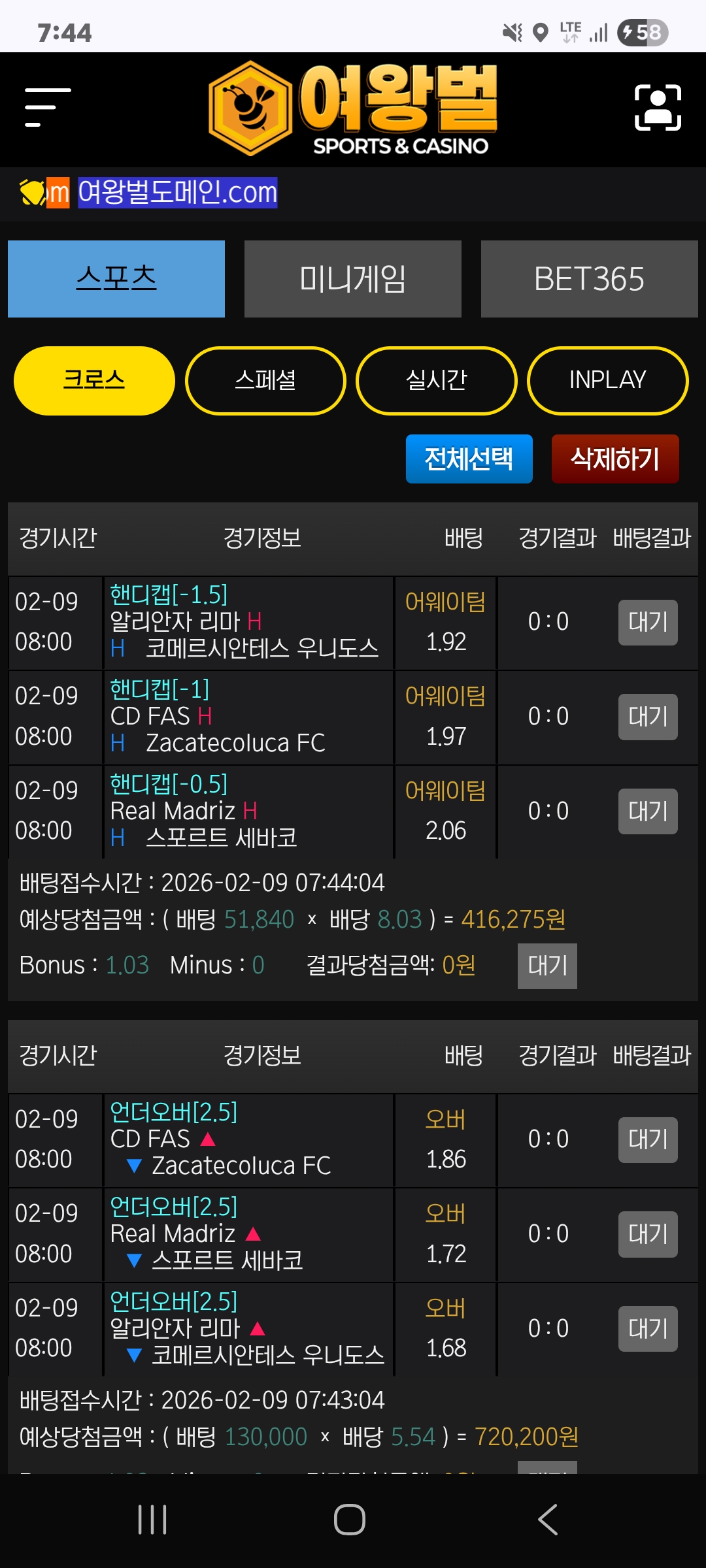Select the 실시간 betting mode
The height and width of the screenshot is (1568, 706).
click(x=436, y=380)
